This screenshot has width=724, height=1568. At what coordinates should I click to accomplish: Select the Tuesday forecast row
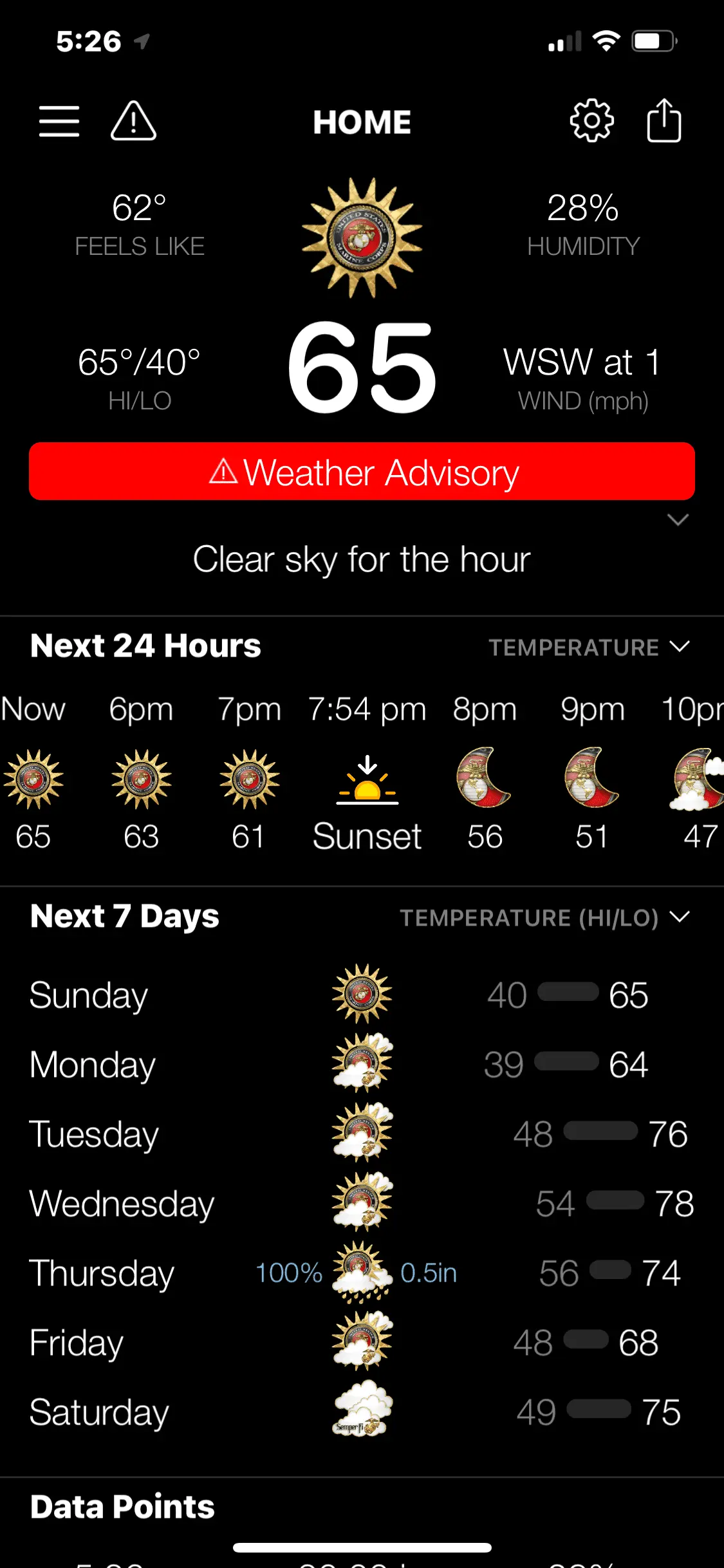click(362, 1134)
